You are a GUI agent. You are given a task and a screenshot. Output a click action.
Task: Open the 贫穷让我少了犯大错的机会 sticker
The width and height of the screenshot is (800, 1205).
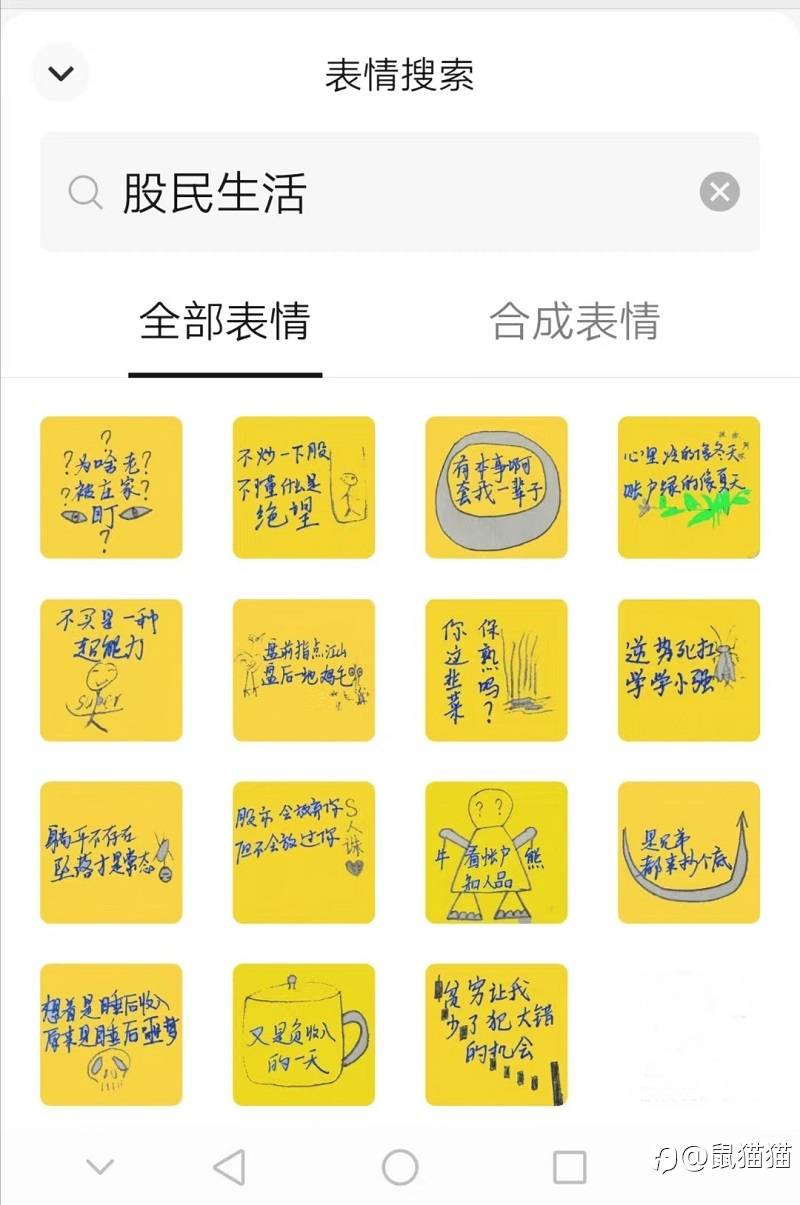(x=496, y=1035)
